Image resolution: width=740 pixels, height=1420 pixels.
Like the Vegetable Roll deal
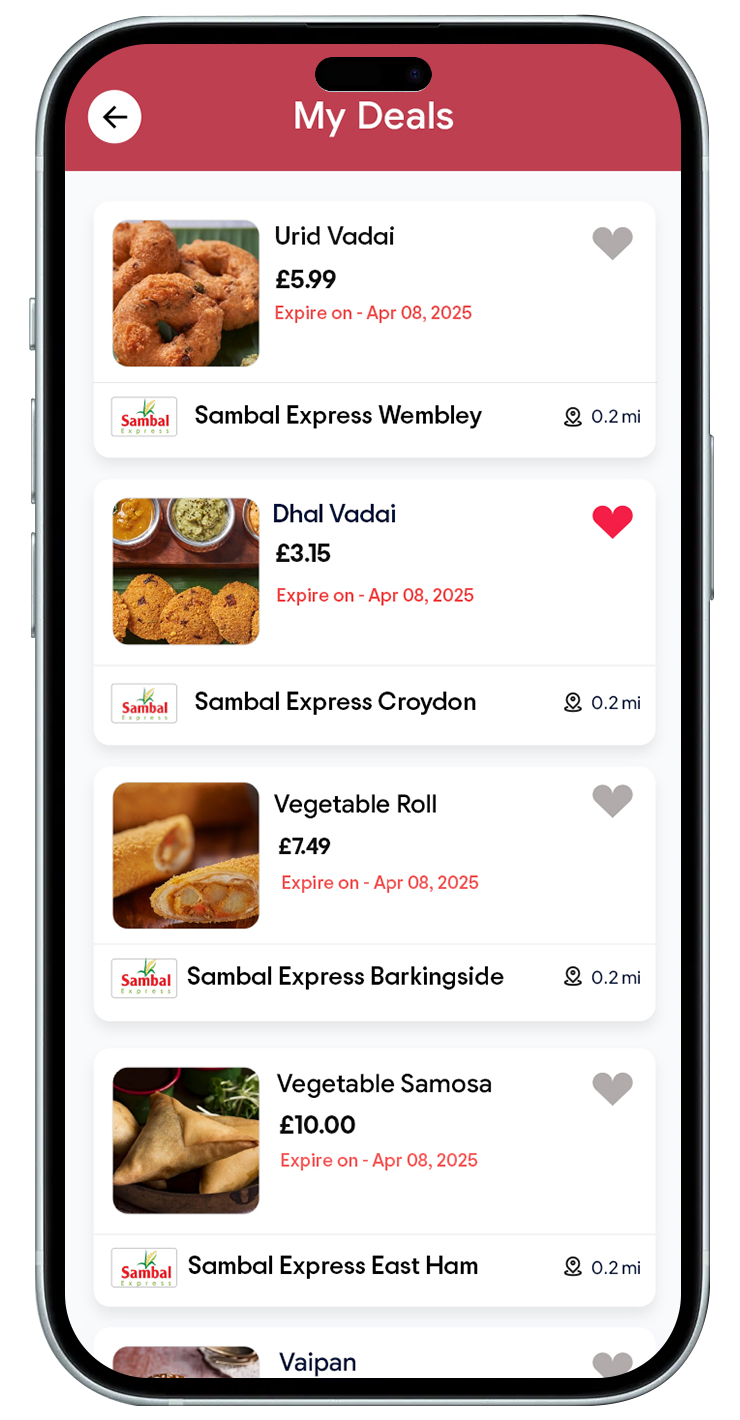(x=612, y=800)
